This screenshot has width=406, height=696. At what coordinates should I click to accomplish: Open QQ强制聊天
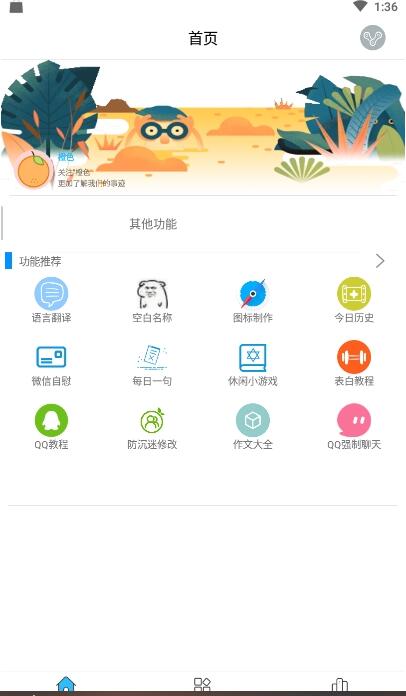[x=354, y=427]
